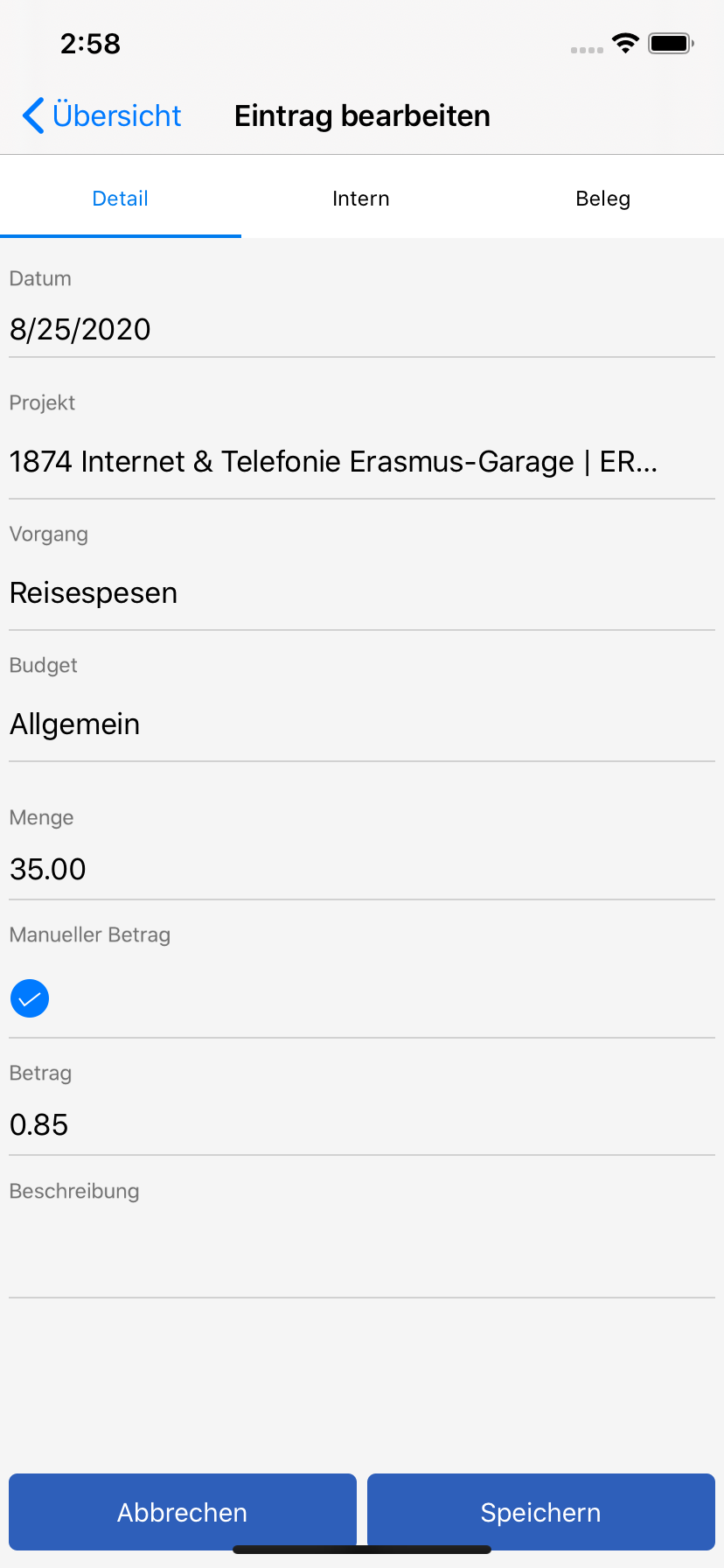Open the Datum date picker
The height and width of the screenshot is (1568, 724).
tap(361, 329)
